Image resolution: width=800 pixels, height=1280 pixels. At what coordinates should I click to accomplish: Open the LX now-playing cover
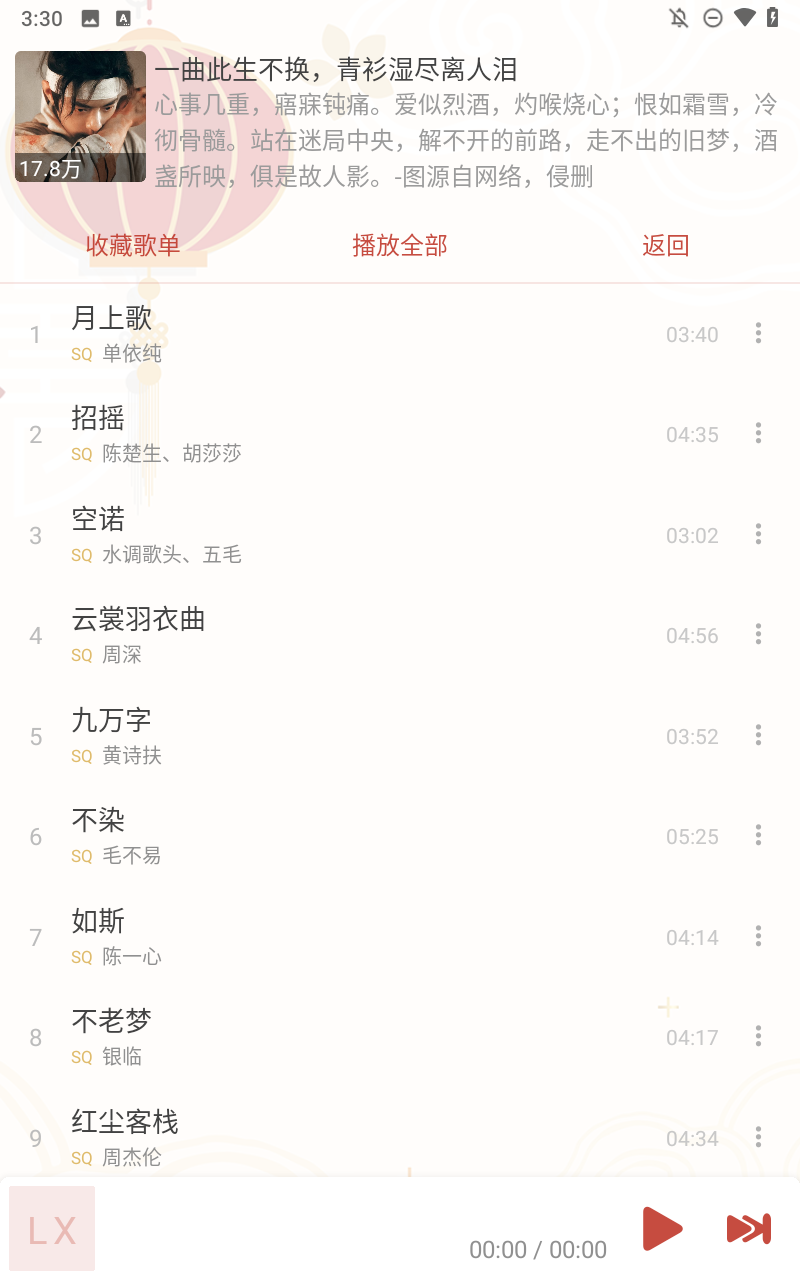(52, 1229)
